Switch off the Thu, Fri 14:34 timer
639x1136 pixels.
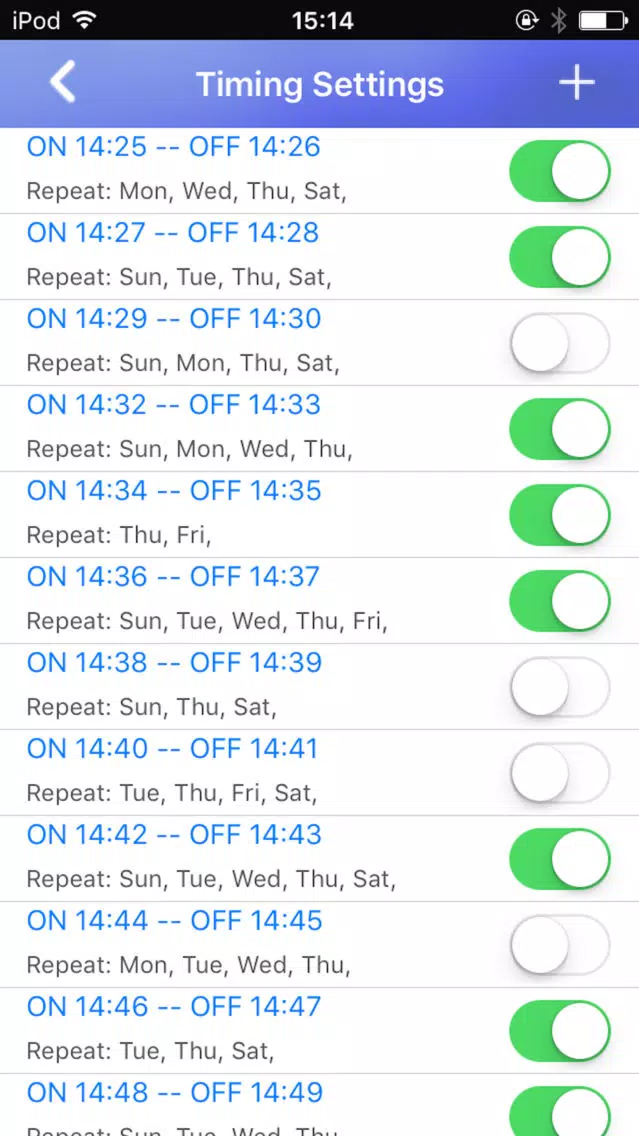(560, 515)
